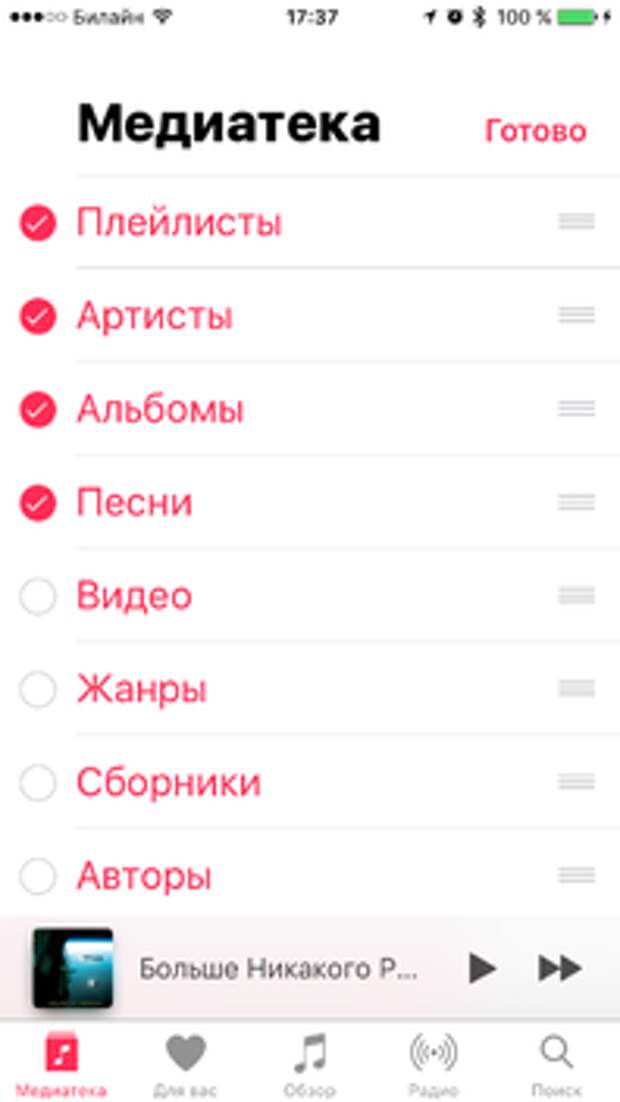Go to the Поиск tab
This screenshot has width=620, height=1102.
coord(557,1065)
